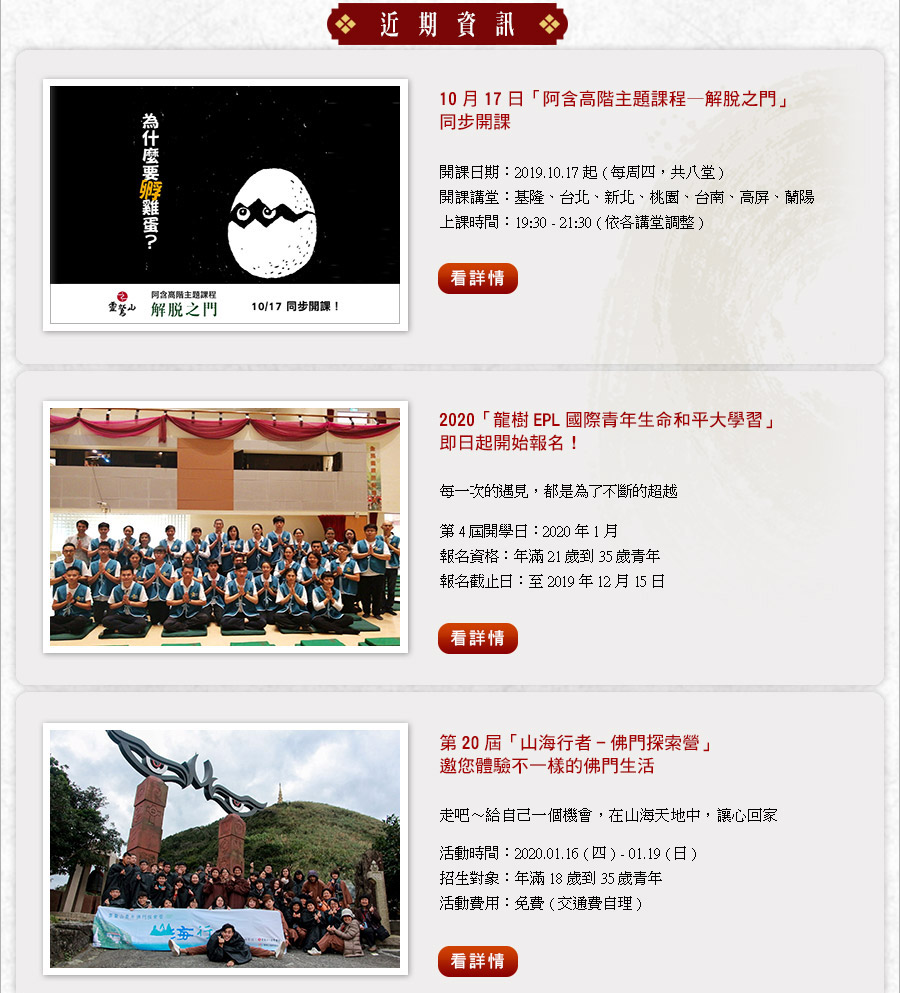Open the 為什麼要孵雞蛋 course banner image
The image size is (900, 993).
[225, 204]
